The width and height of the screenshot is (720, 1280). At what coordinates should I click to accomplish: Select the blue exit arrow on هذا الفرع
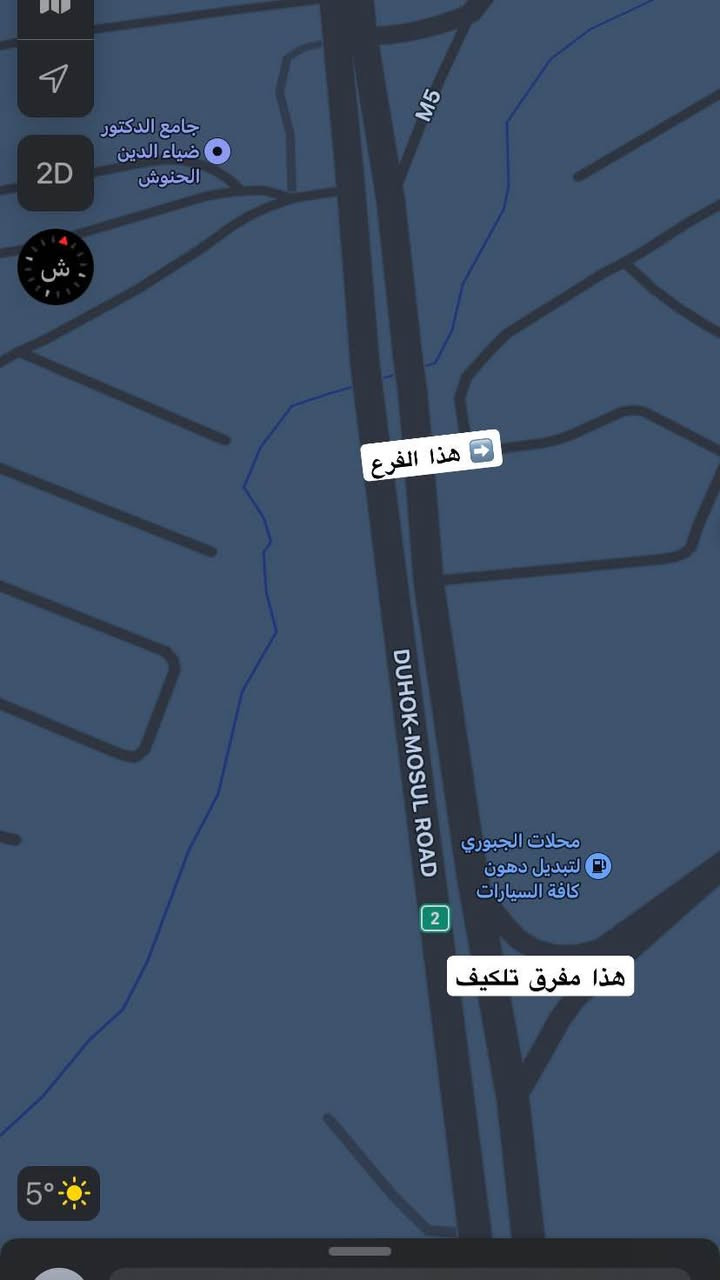(x=482, y=451)
